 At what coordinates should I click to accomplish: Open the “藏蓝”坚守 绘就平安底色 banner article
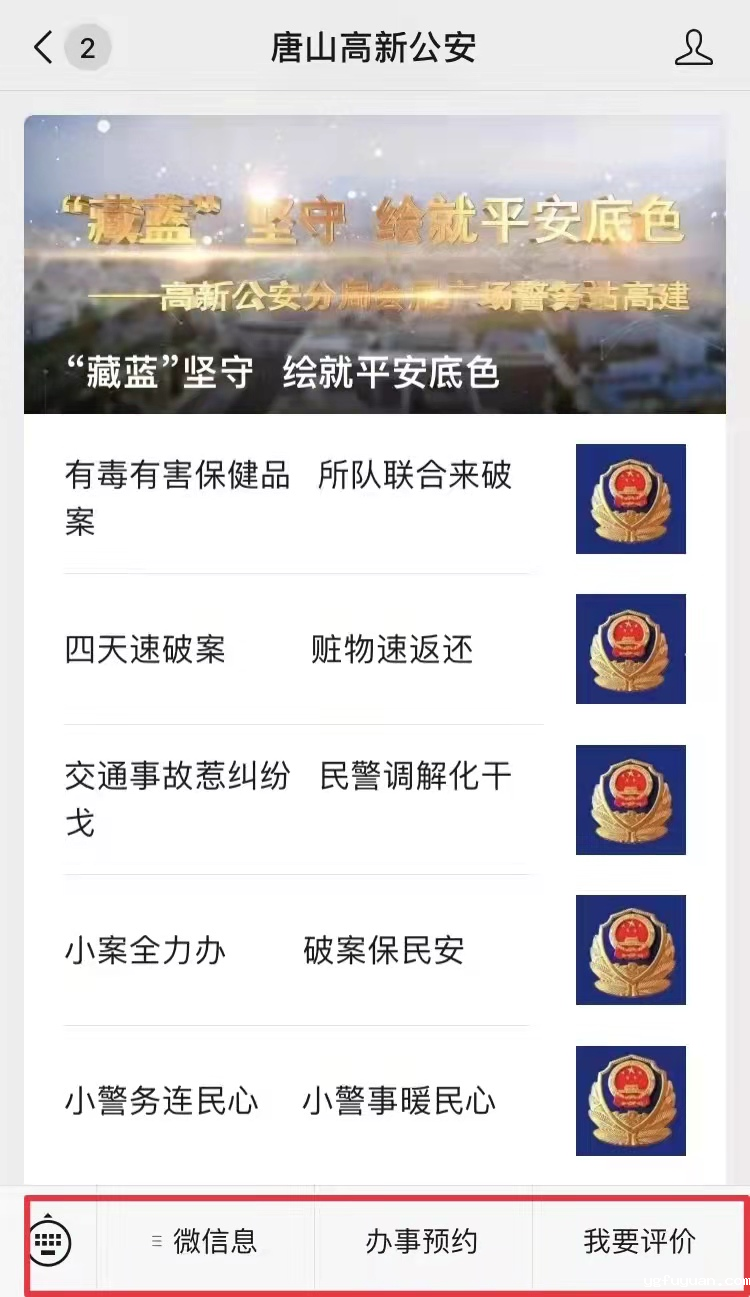coord(375,265)
